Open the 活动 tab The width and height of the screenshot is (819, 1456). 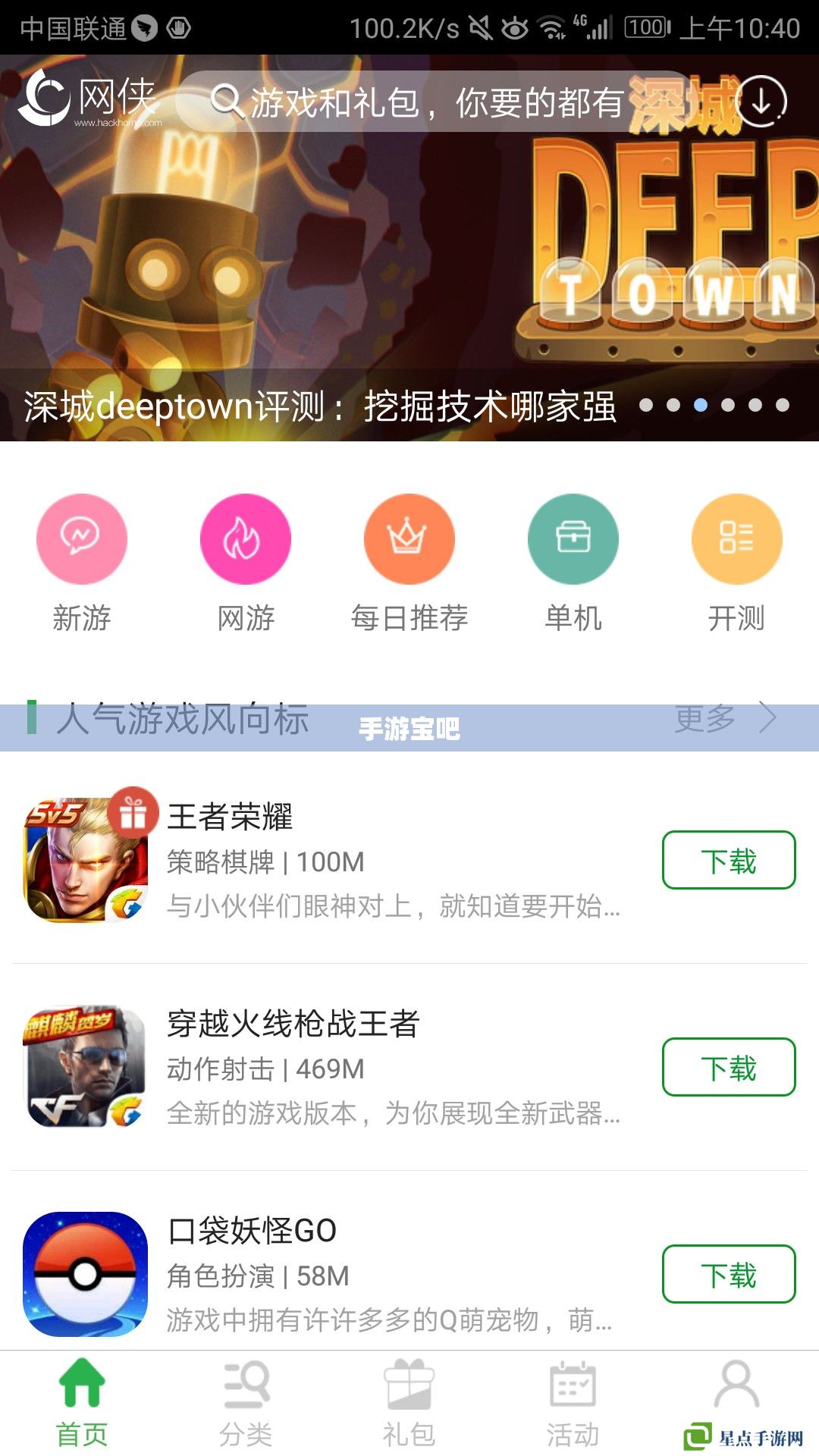click(573, 1407)
